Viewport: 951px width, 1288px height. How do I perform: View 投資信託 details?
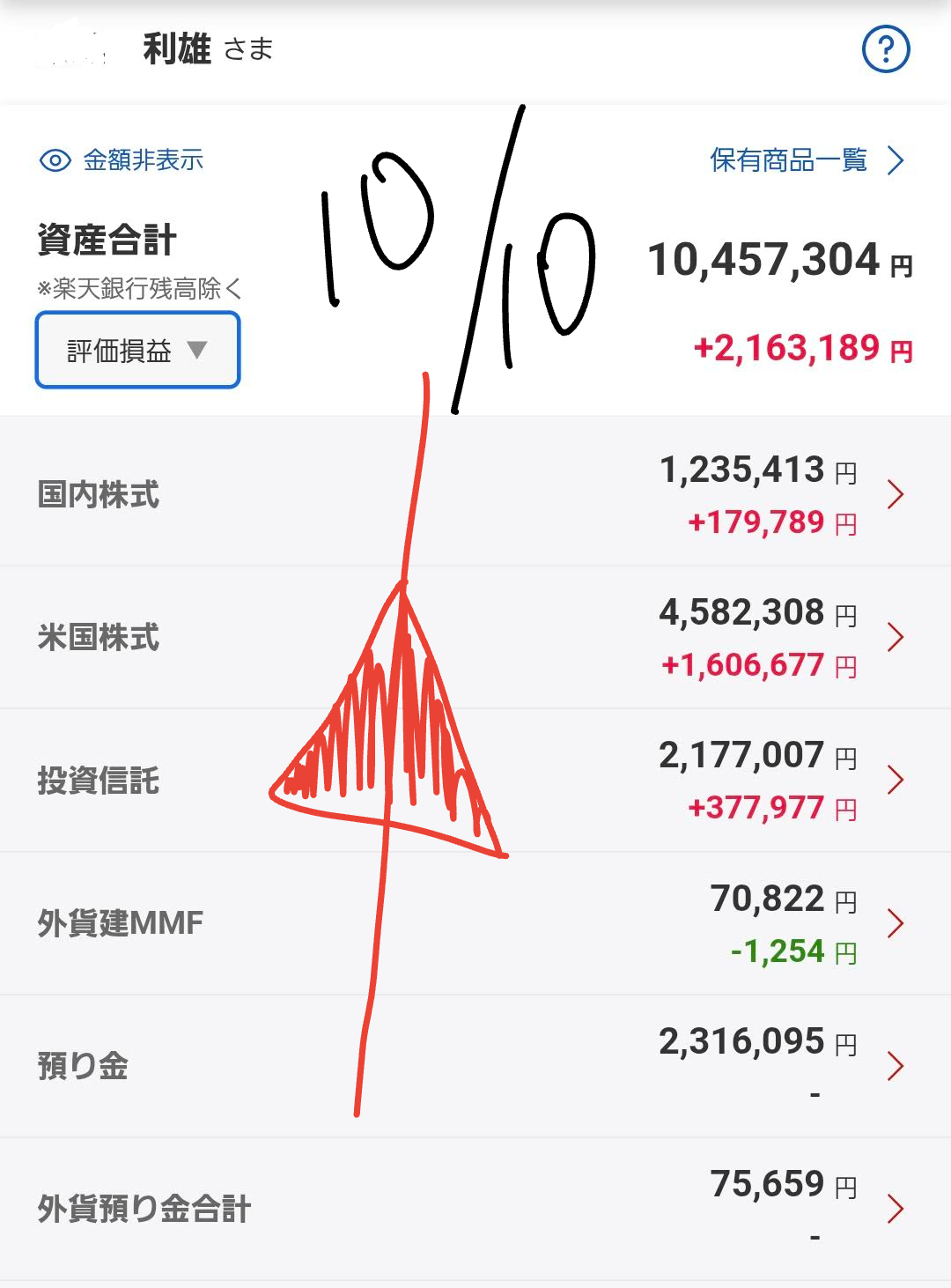pyautogui.click(x=475, y=781)
